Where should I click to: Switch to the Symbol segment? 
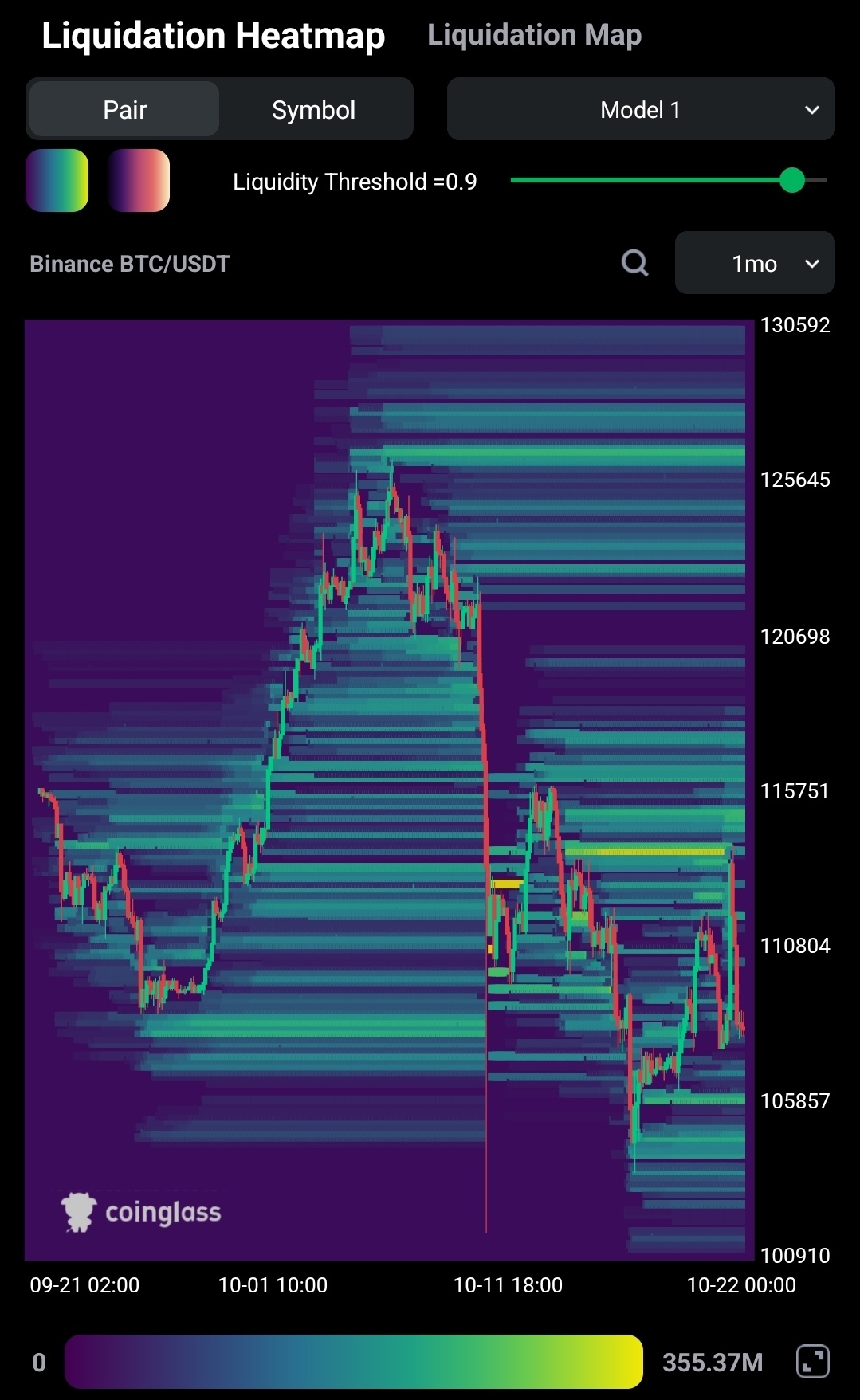313,109
